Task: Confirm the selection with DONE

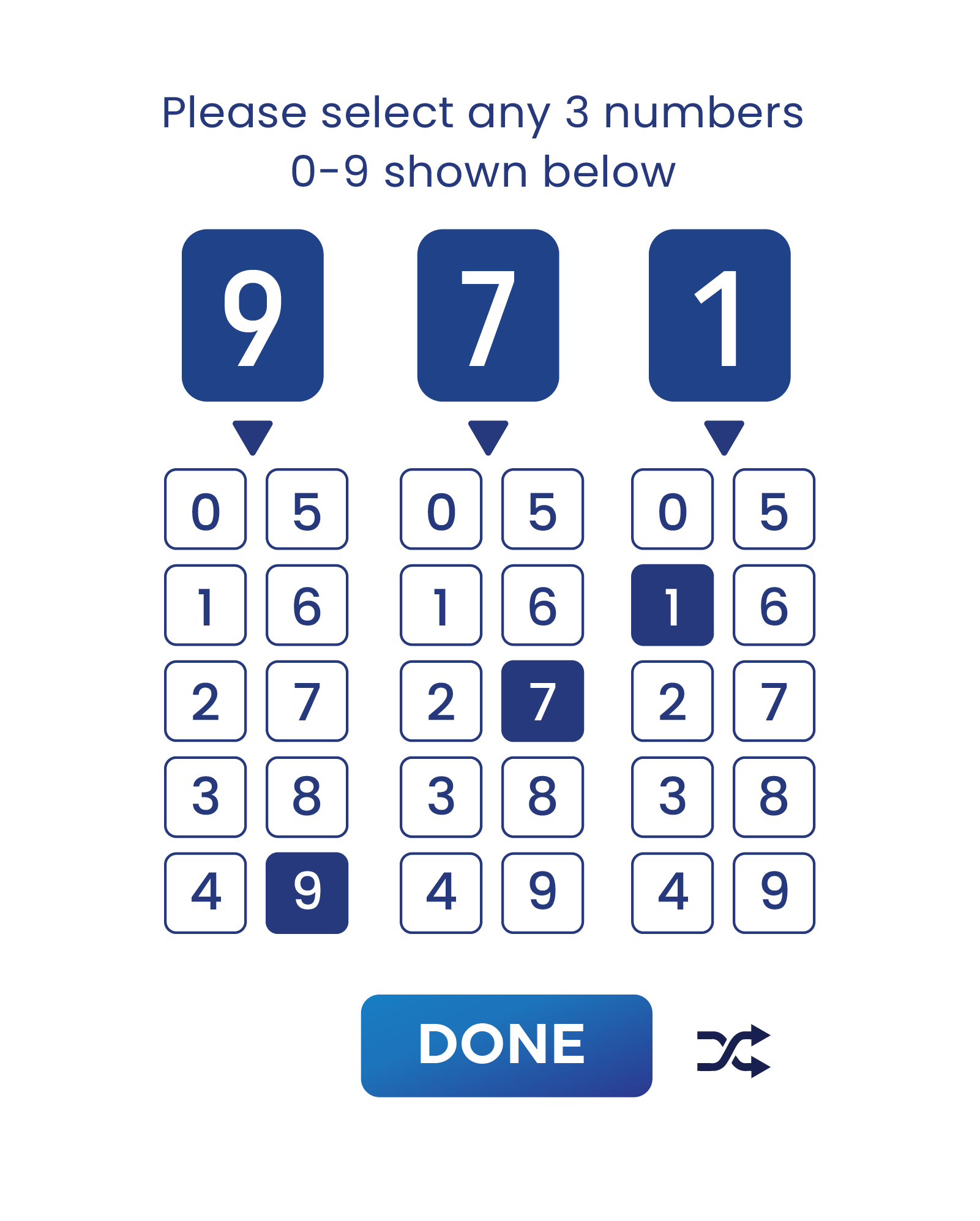Action: [506, 1045]
